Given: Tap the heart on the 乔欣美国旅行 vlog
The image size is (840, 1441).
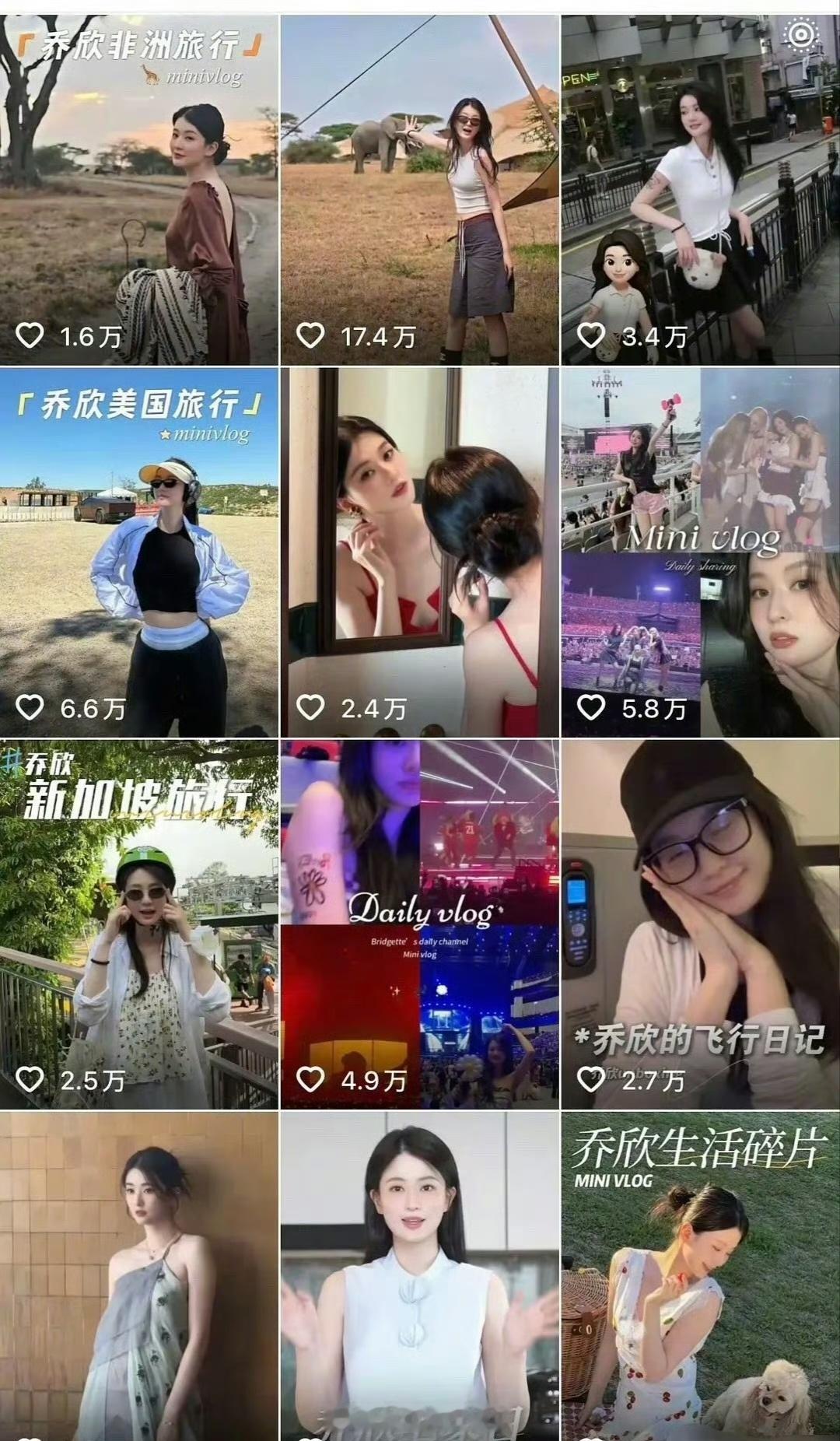Looking at the screenshot, I should point(30,706).
